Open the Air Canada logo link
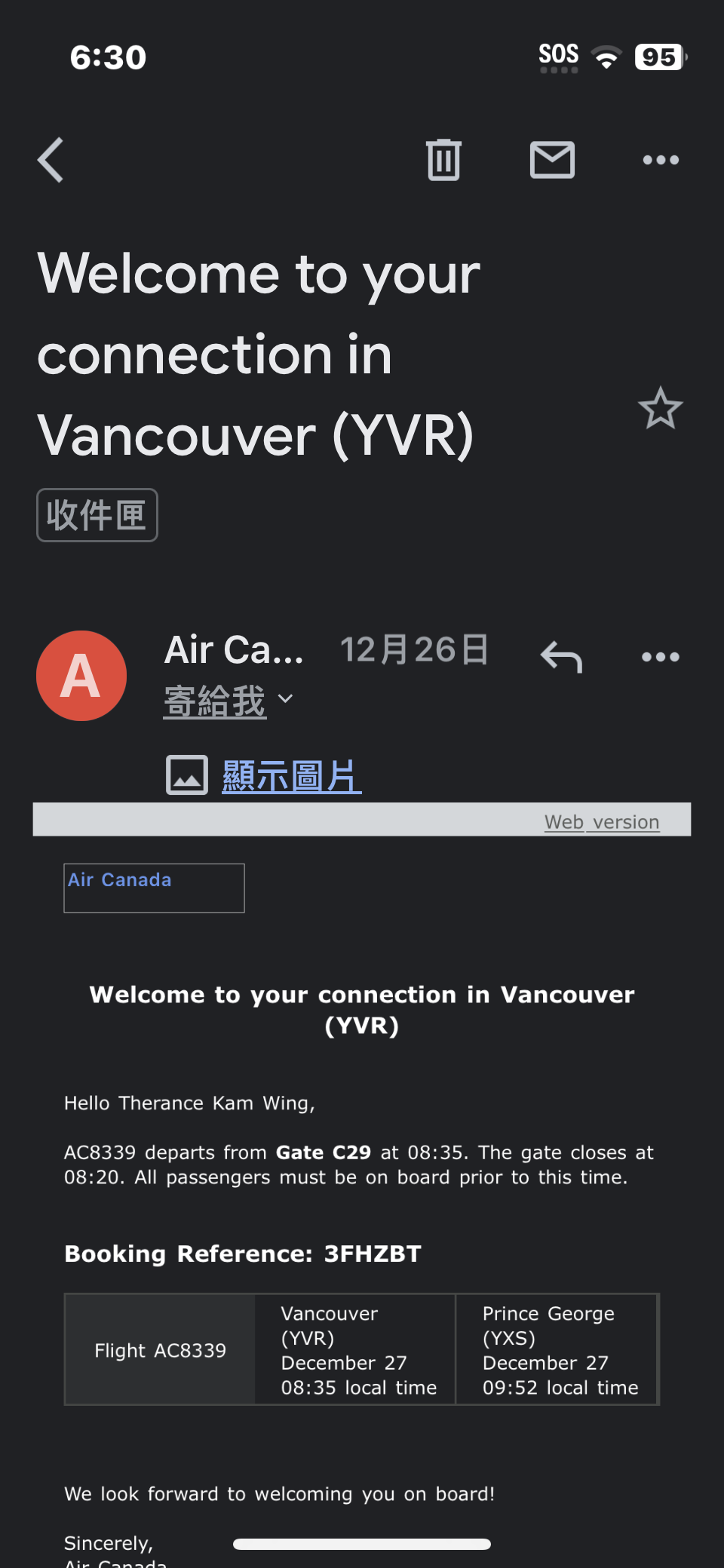Image resolution: width=724 pixels, height=1568 pixels. click(154, 888)
